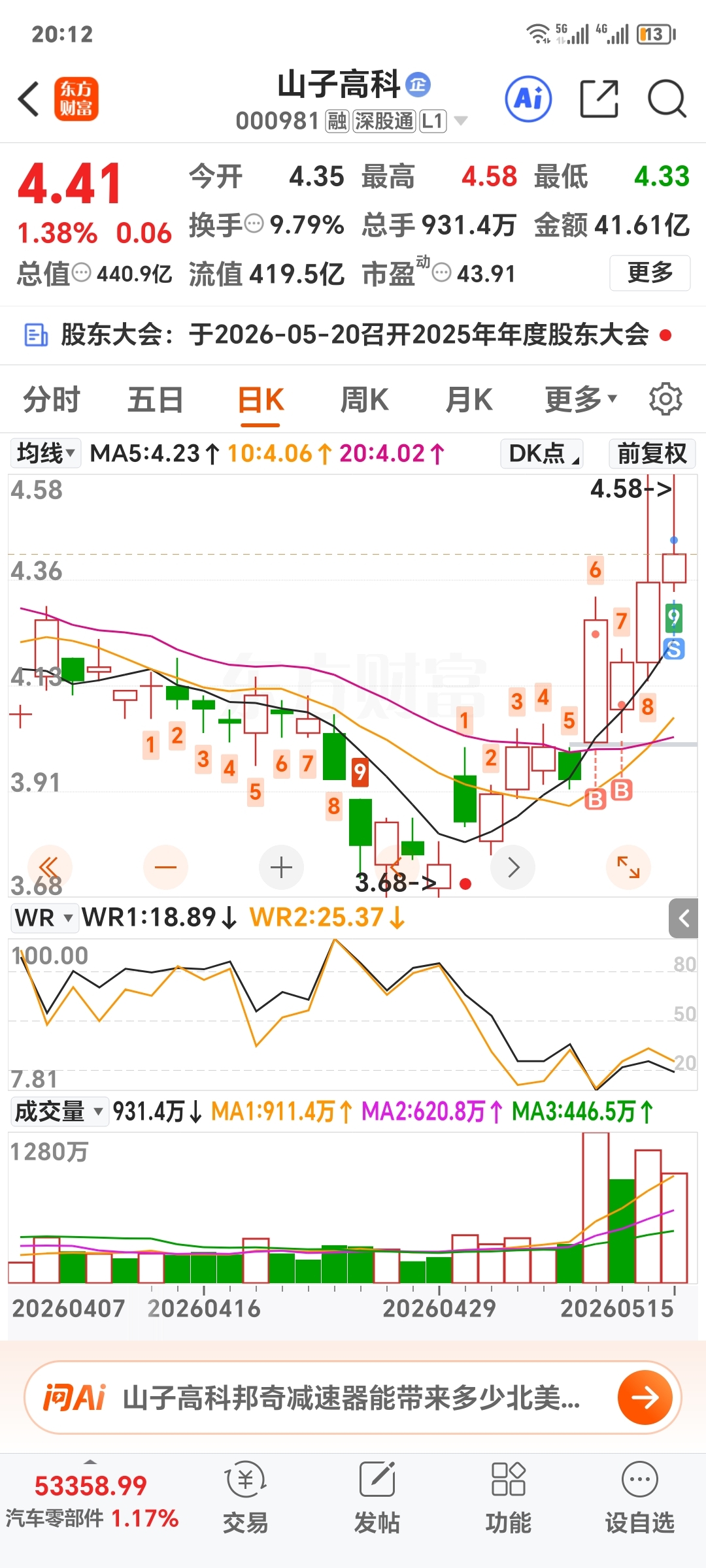Open the 更多 chart period dropdown

pos(580,400)
